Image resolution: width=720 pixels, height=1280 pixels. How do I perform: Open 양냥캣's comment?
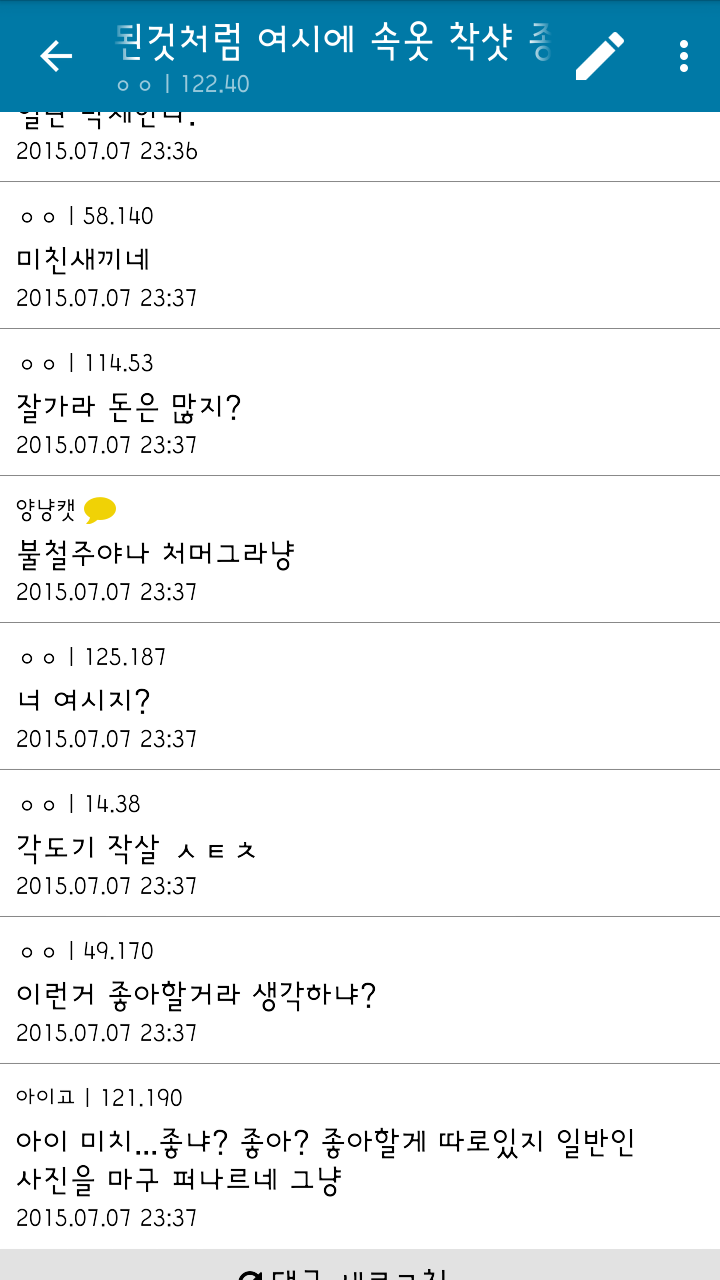(x=360, y=550)
